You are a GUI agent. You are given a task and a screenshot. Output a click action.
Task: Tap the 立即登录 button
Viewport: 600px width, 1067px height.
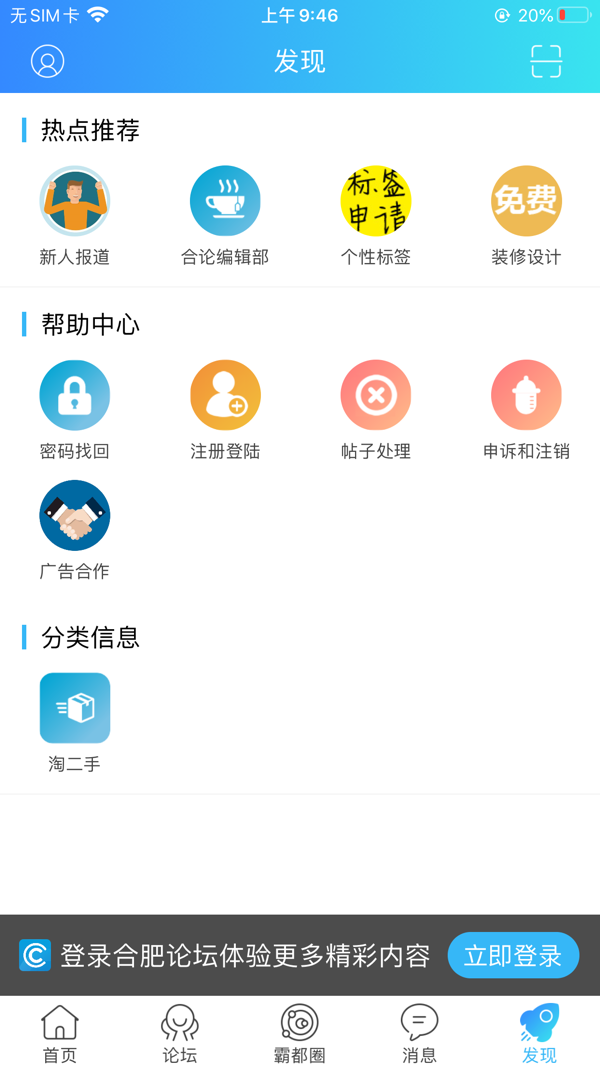(513, 955)
